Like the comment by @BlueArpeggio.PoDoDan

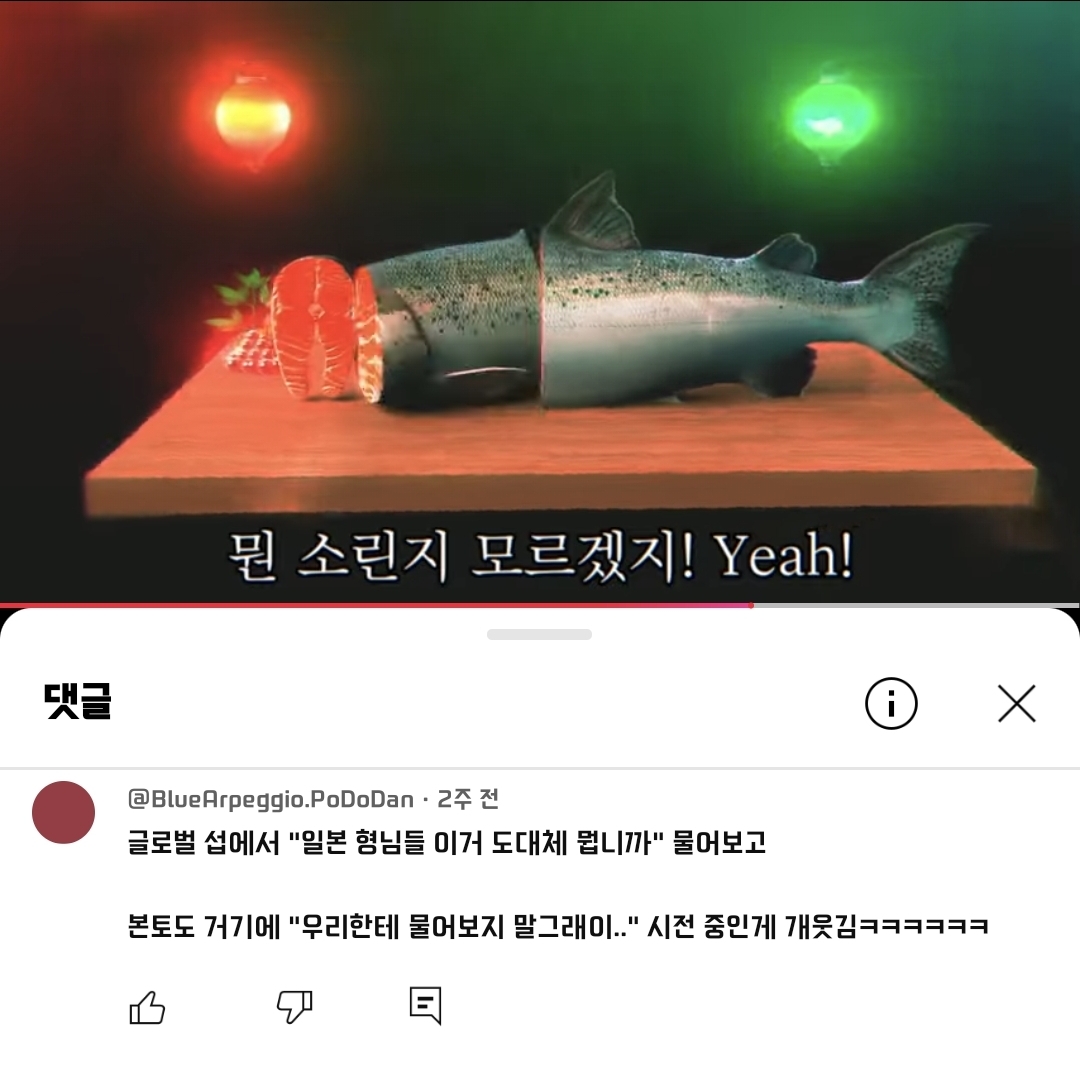point(147,1007)
